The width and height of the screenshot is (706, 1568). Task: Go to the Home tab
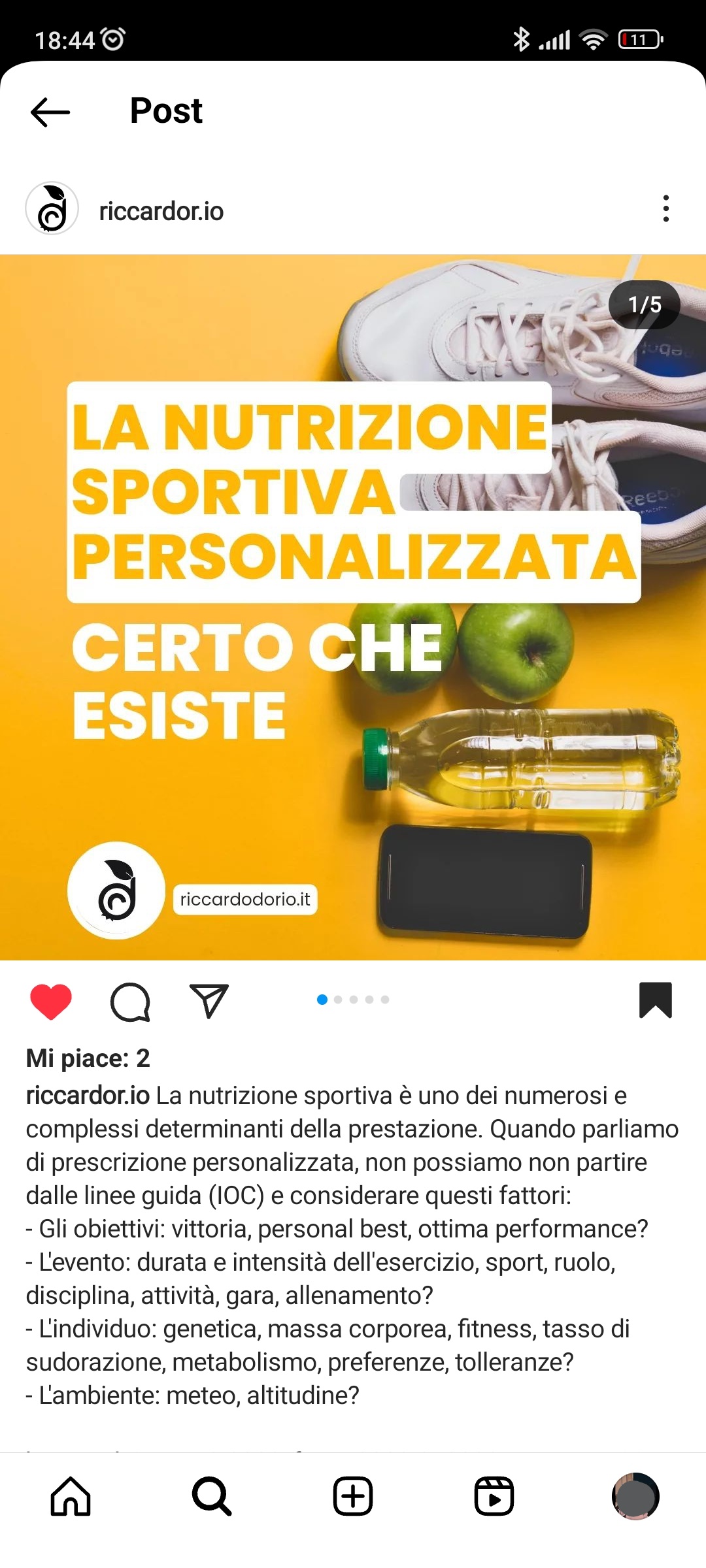pos(71,1496)
